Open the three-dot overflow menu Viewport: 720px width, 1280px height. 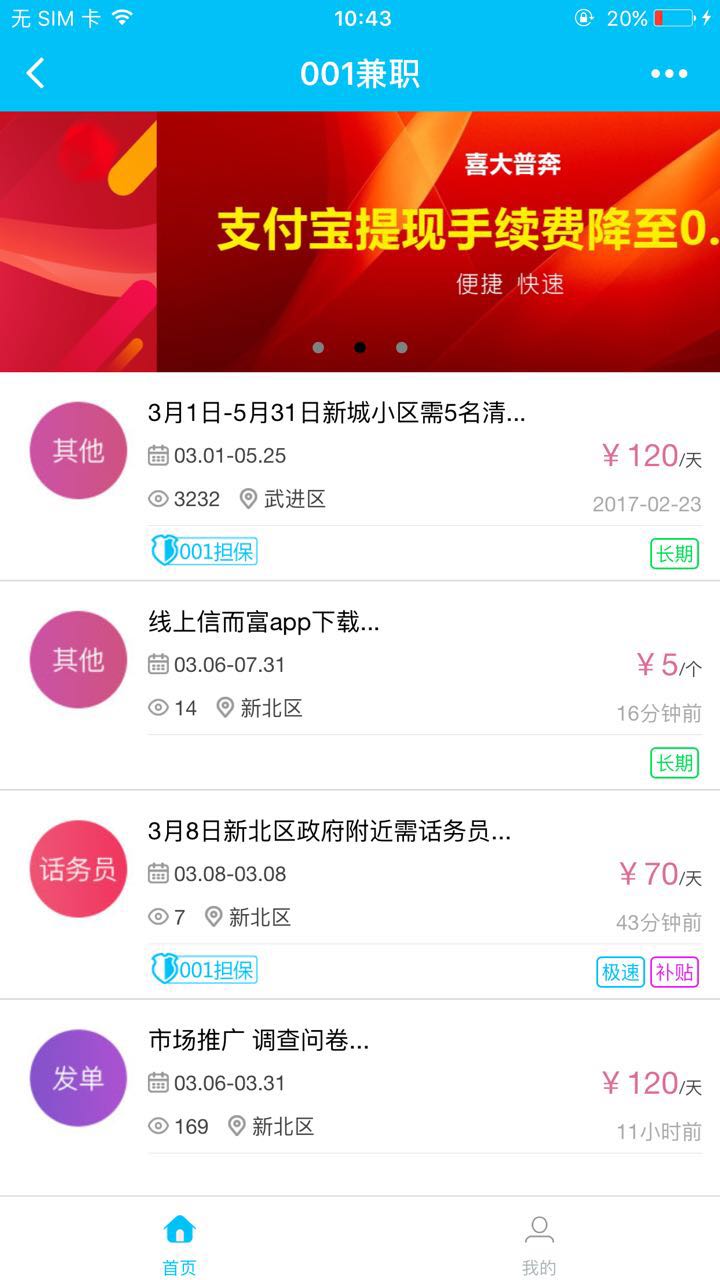pos(669,73)
